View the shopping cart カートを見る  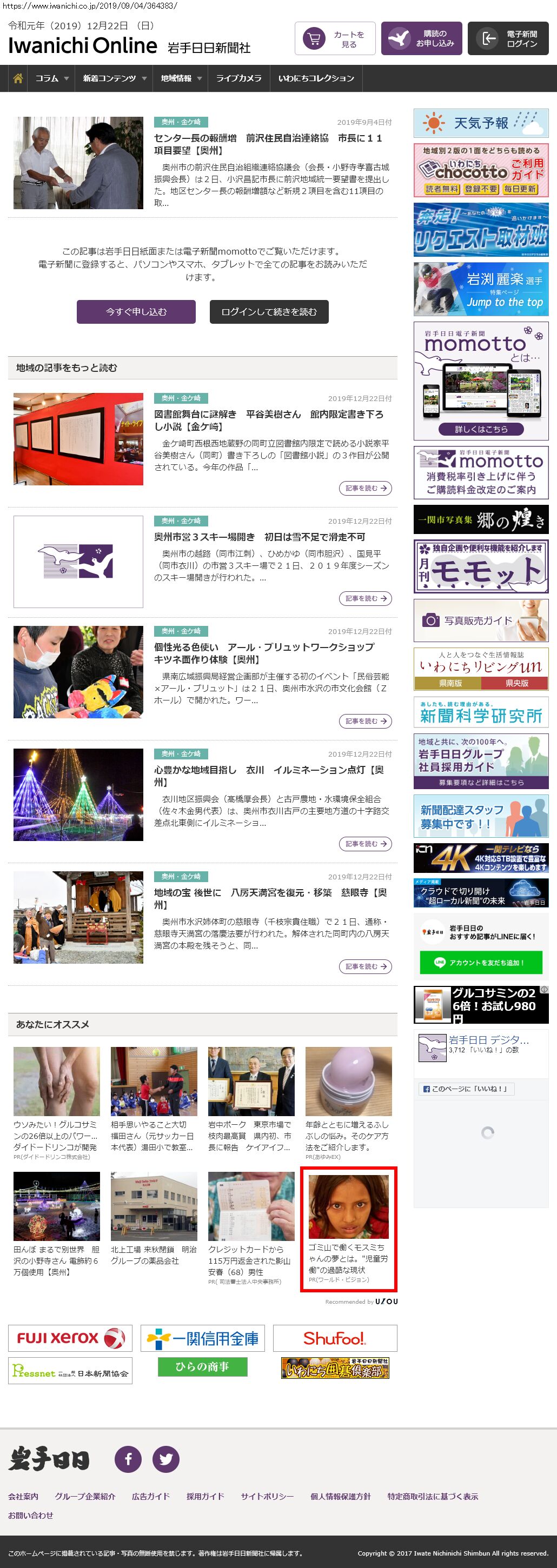click(x=335, y=39)
